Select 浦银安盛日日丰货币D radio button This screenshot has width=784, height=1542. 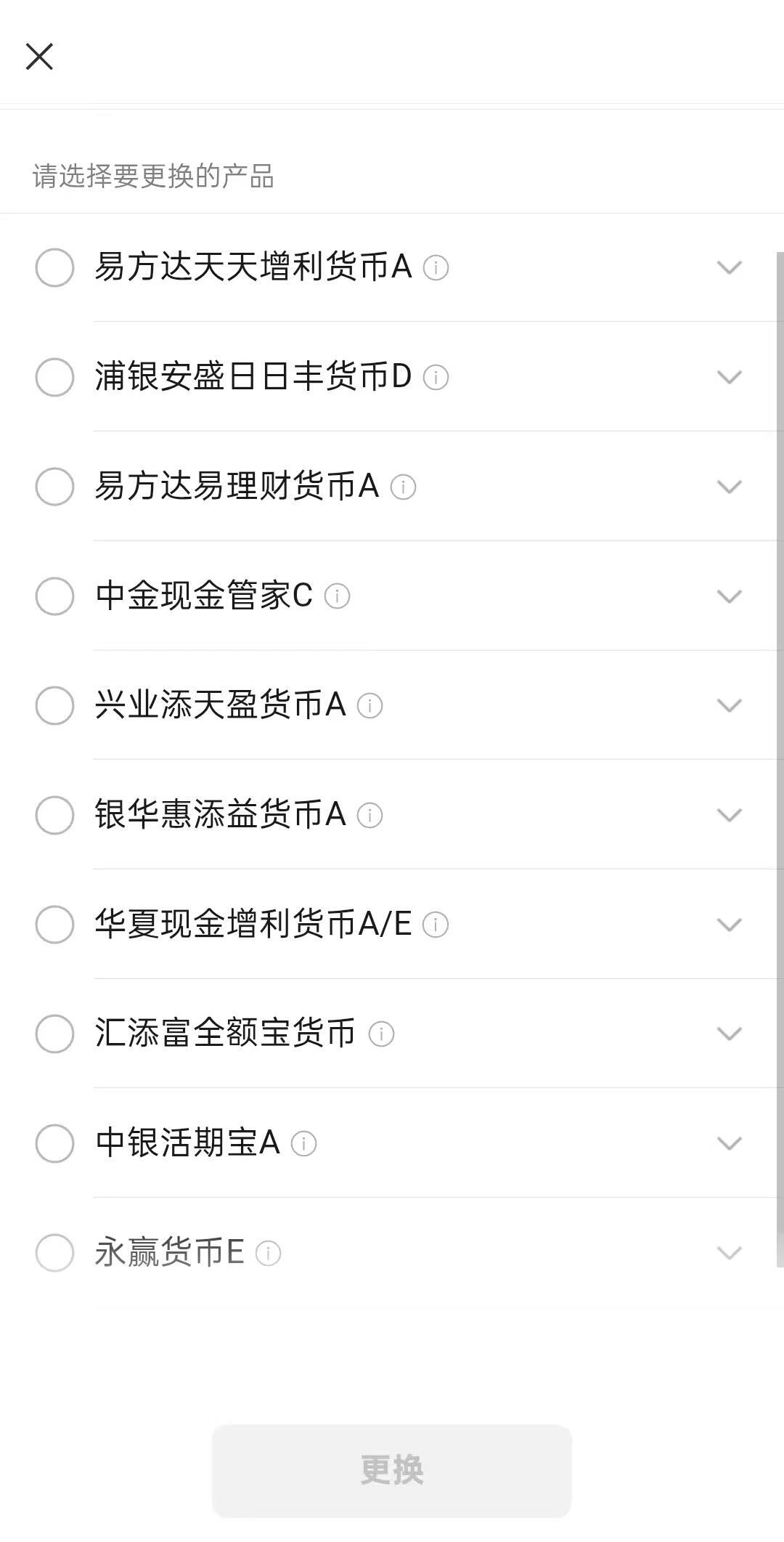pyautogui.click(x=54, y=377)
